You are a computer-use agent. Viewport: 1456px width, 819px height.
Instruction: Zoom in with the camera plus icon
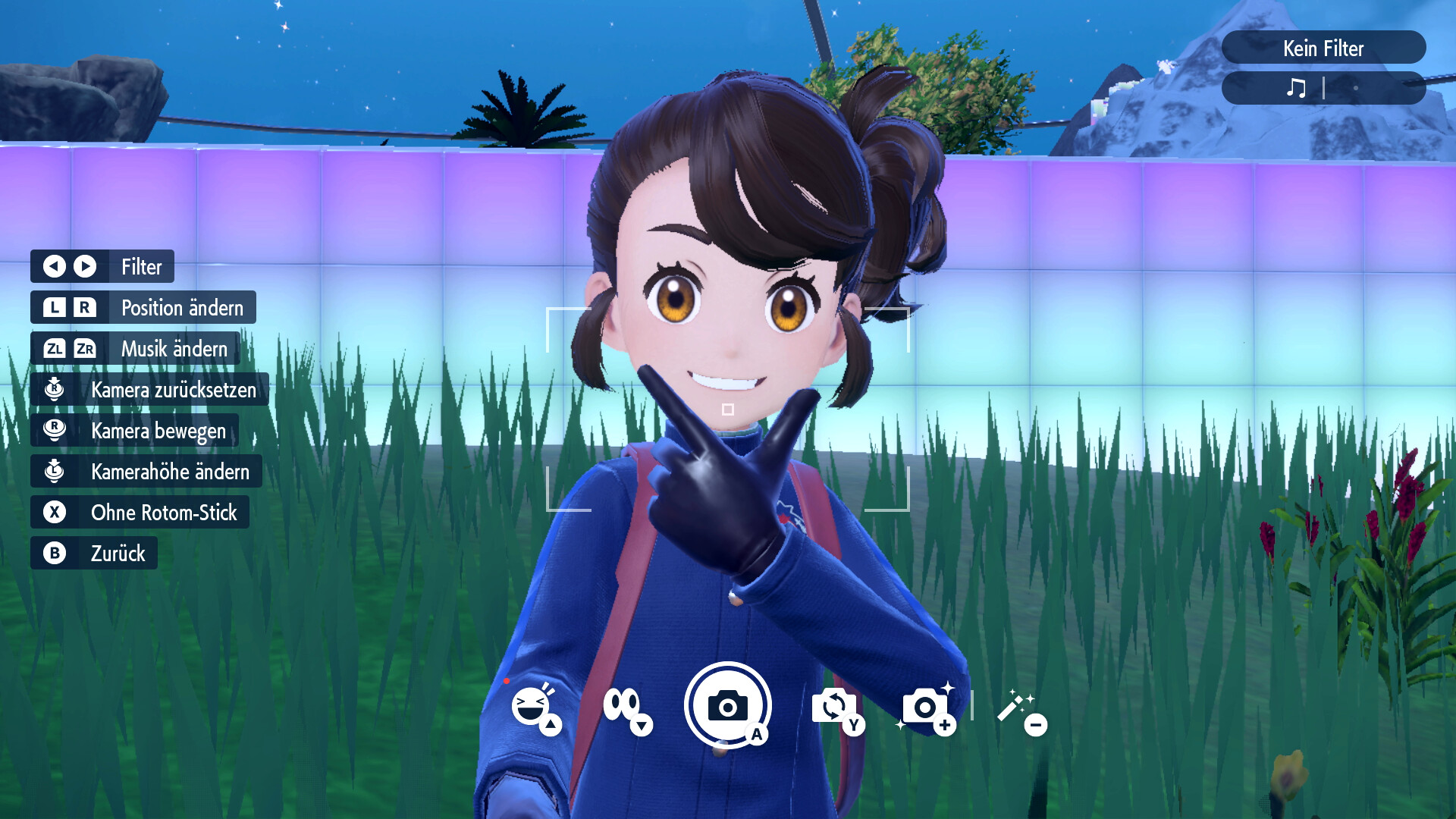point(927,708)
